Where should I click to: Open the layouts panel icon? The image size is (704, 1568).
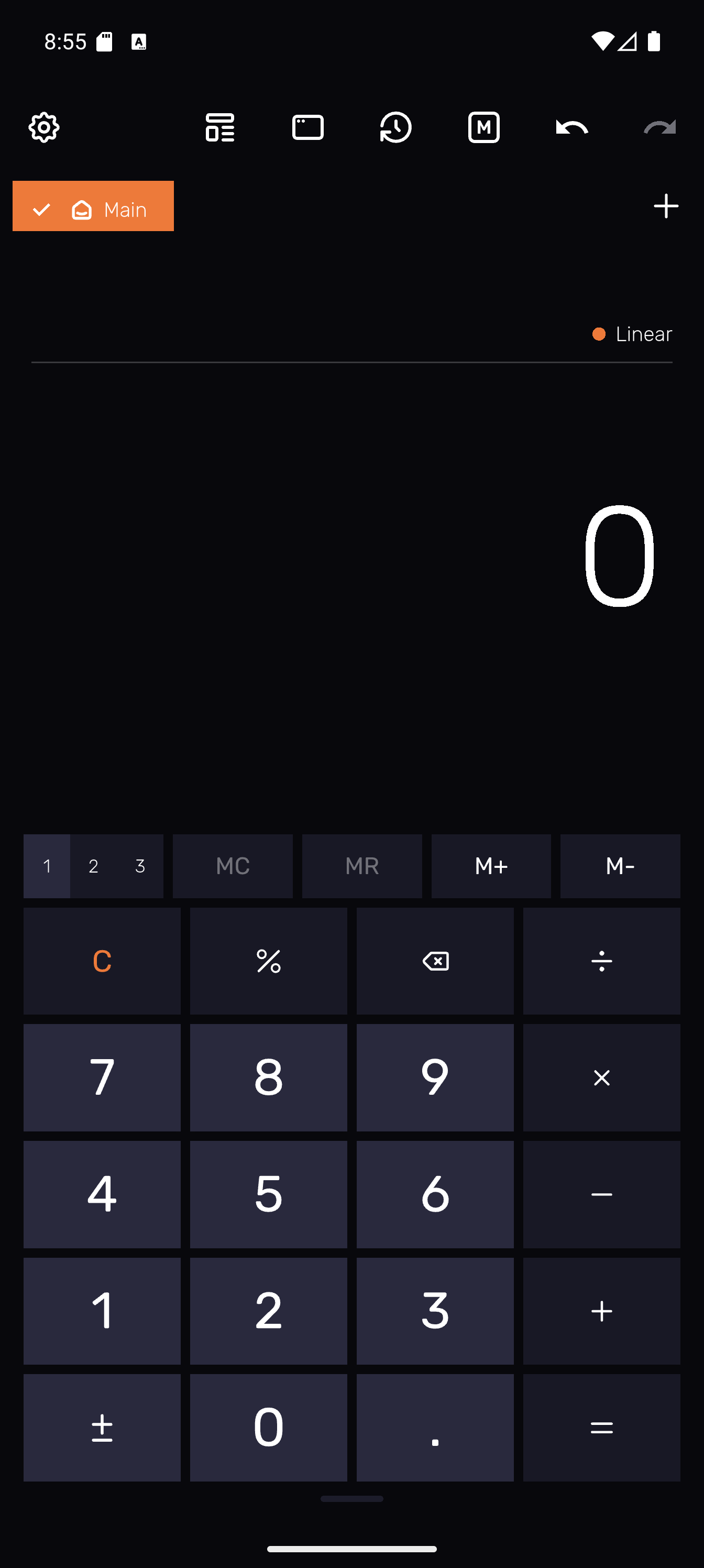click(219, 127)
